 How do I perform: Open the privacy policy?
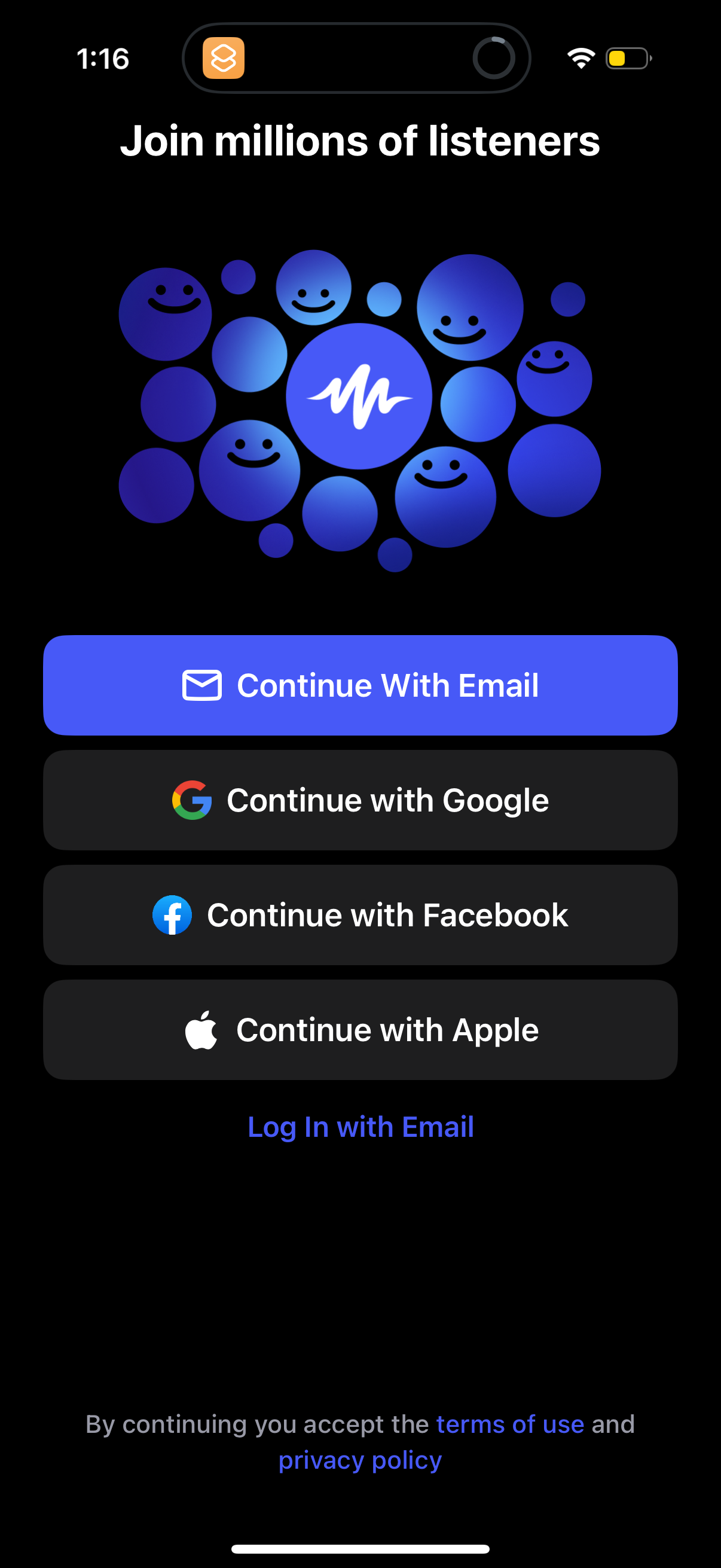click(360, 1460)
